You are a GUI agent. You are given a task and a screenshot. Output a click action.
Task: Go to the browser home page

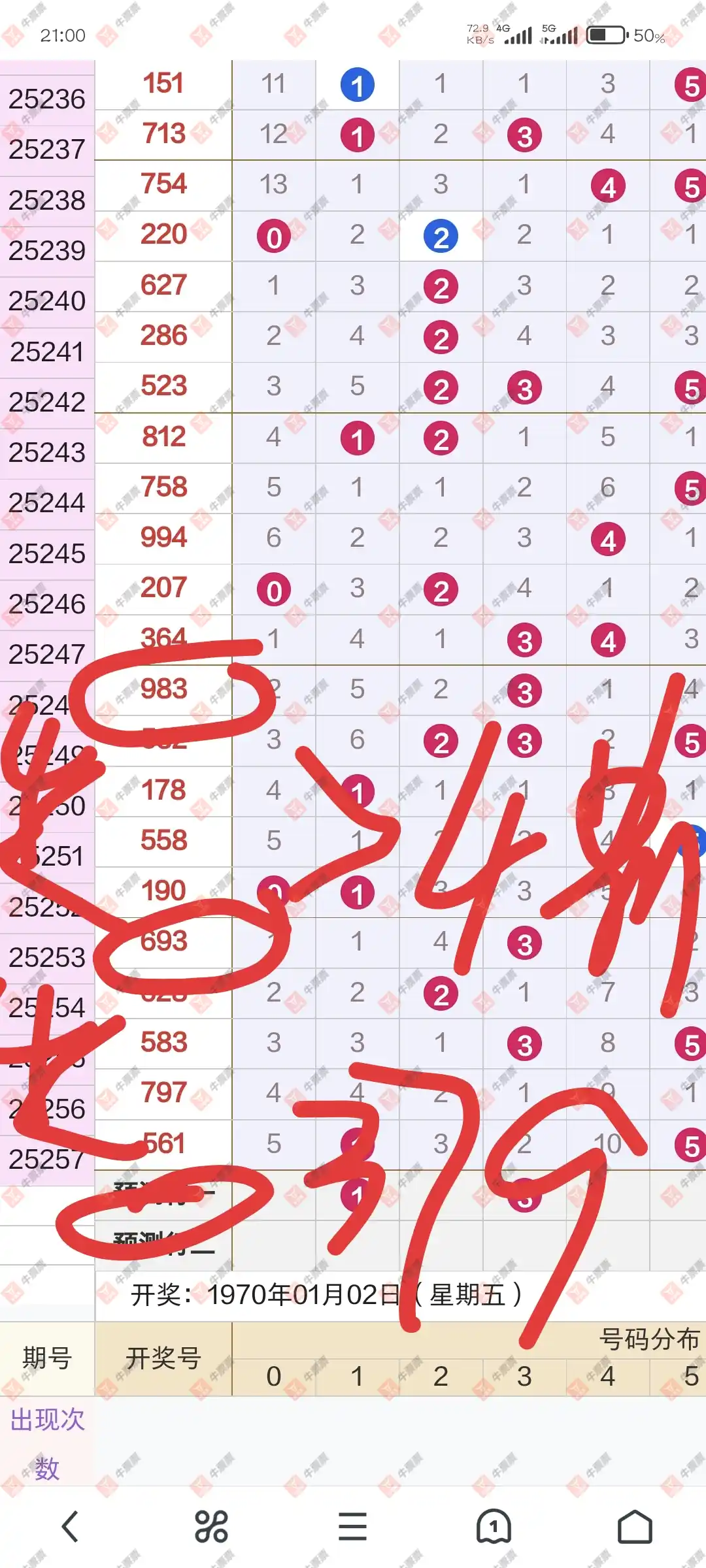pos(635,1527)
